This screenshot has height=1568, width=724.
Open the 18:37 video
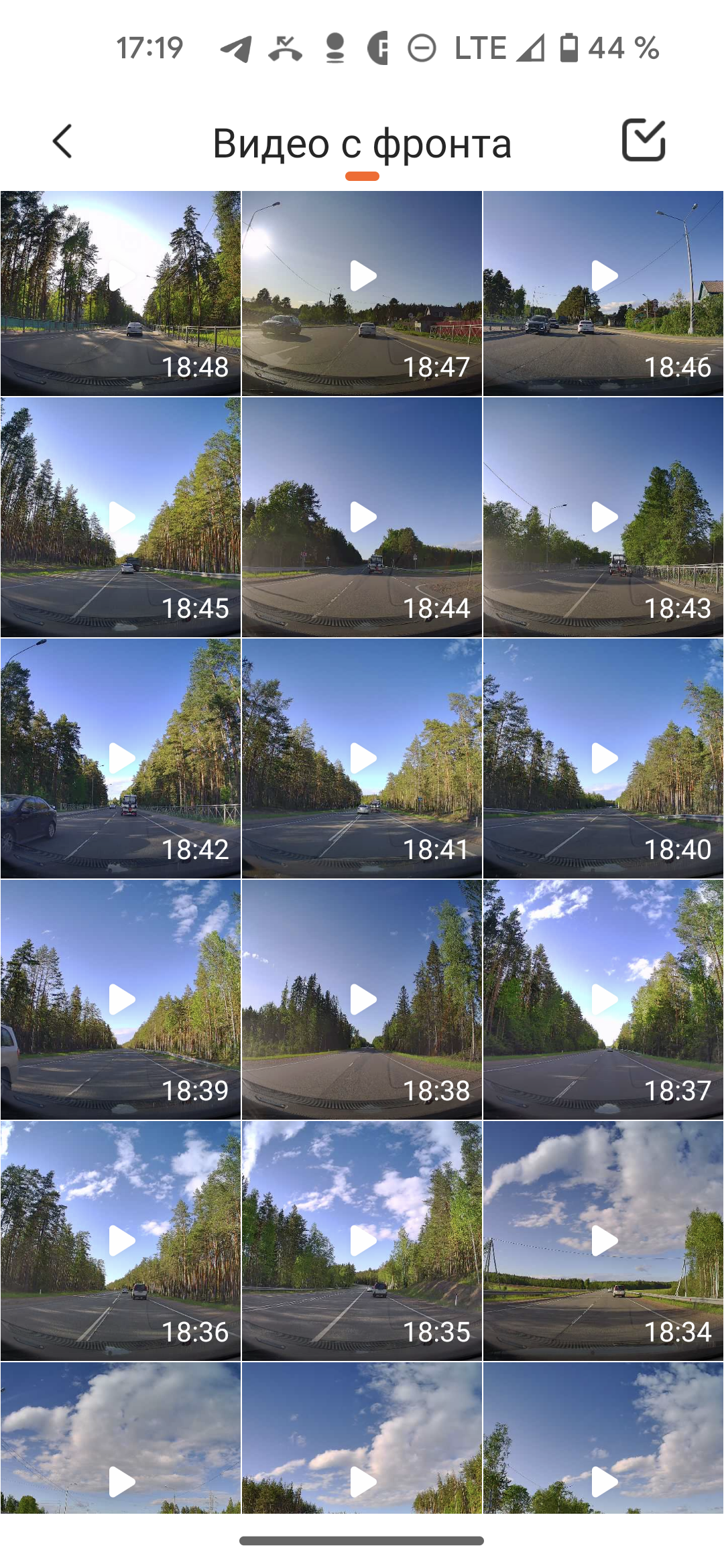pos(603,1000)
